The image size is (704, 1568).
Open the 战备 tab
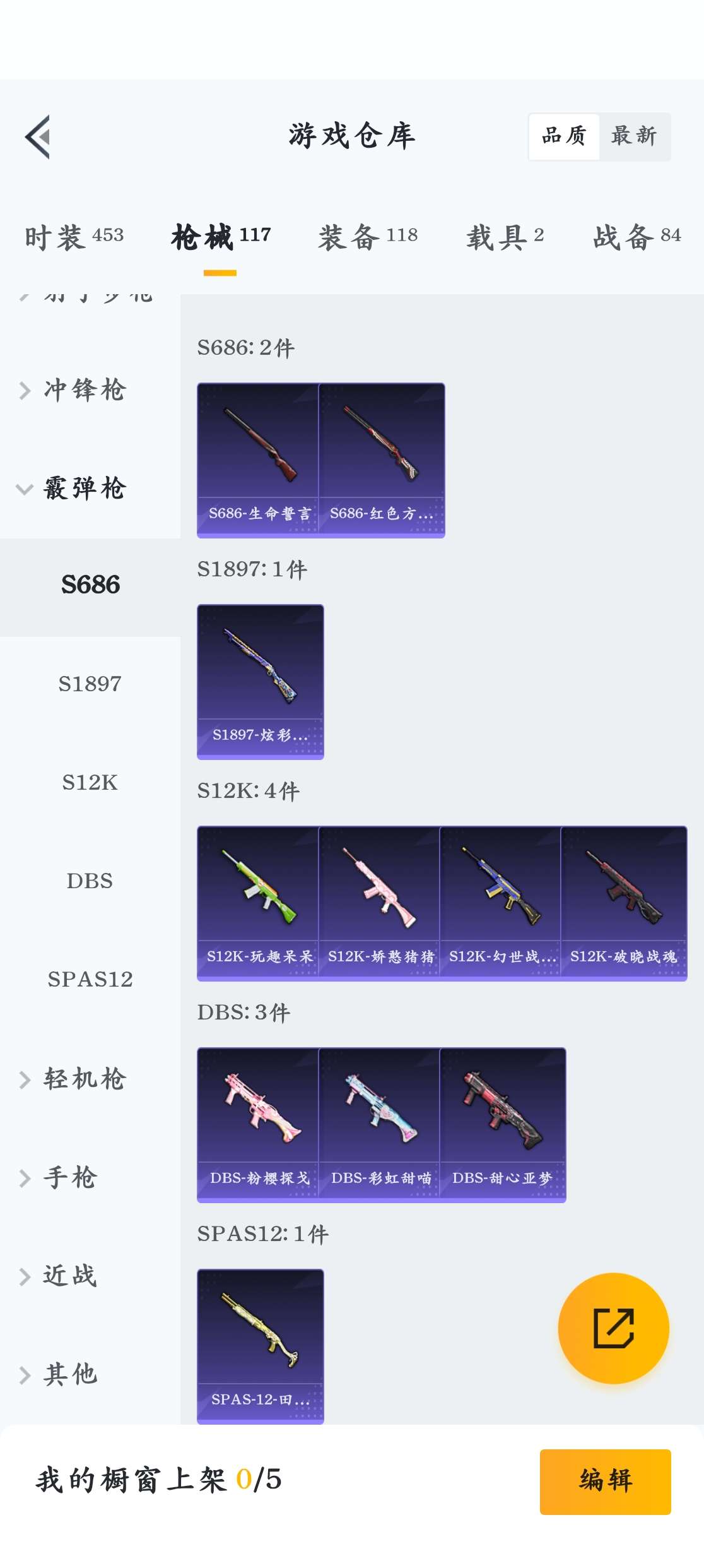pyautogui.click(x=637, y=237)
